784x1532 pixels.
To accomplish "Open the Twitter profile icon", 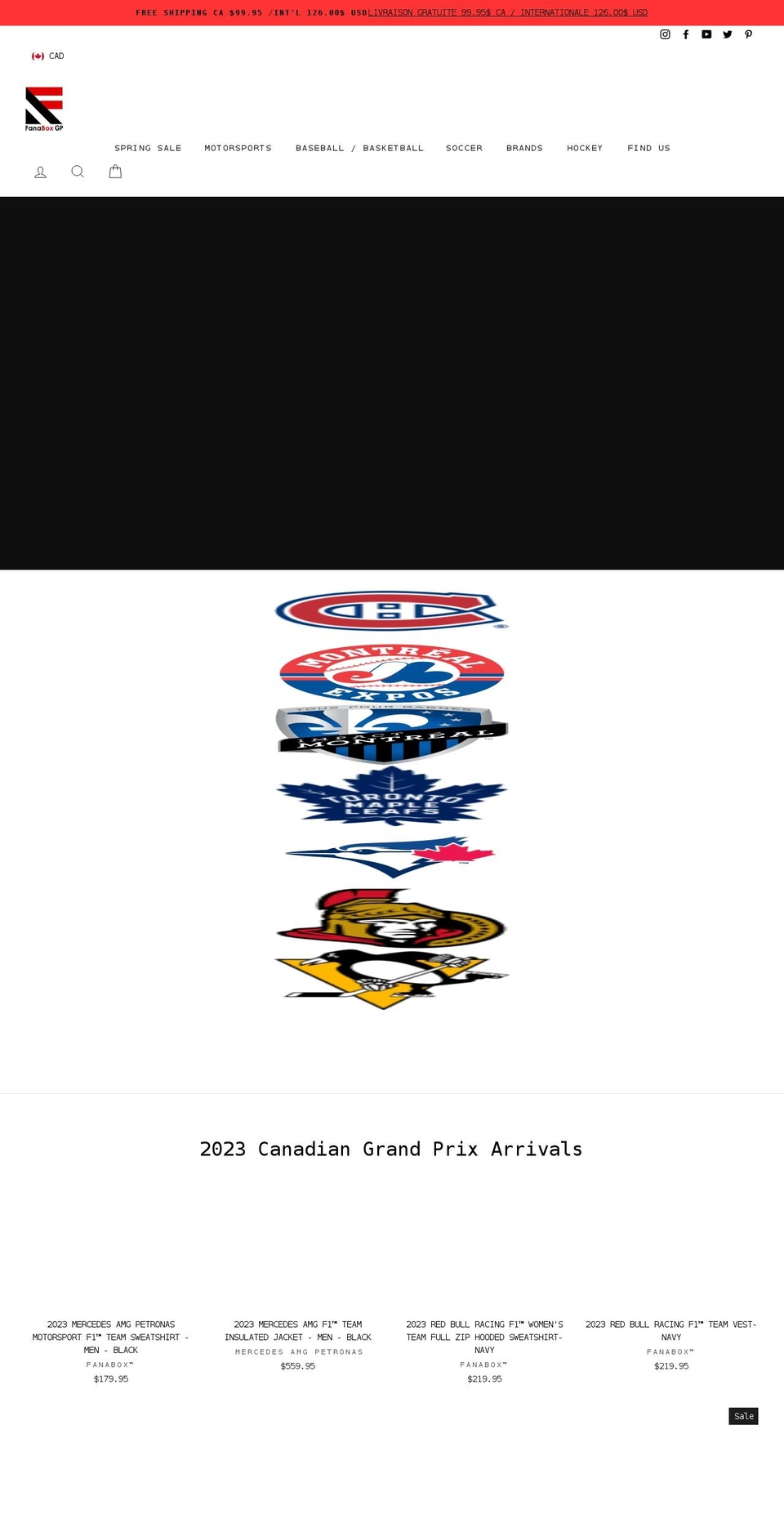I will [x=728, y=34].
